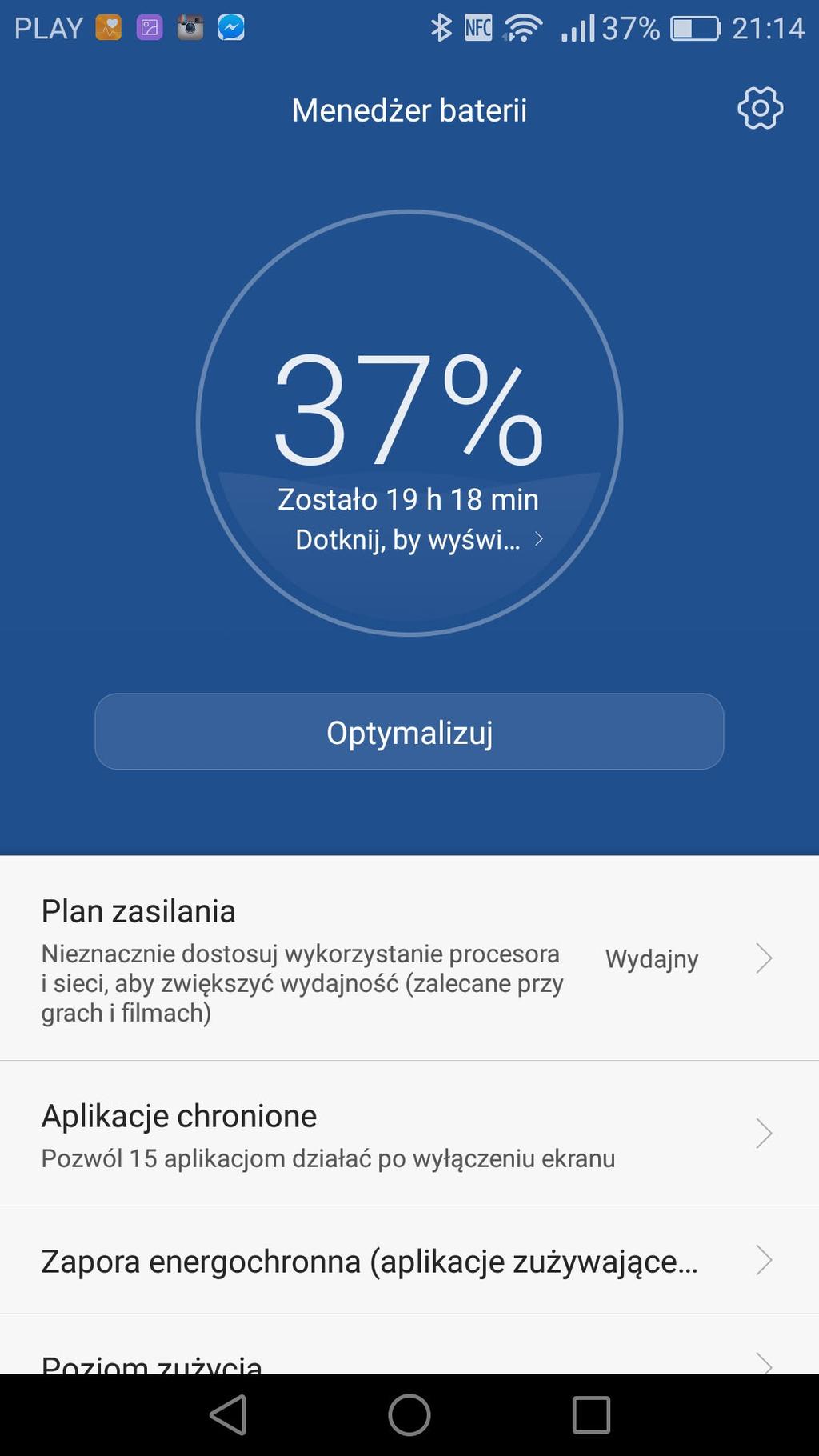Open Poziom zużycia row
The height and width of the screenshot is (1456, 819).
point(409,1345)
